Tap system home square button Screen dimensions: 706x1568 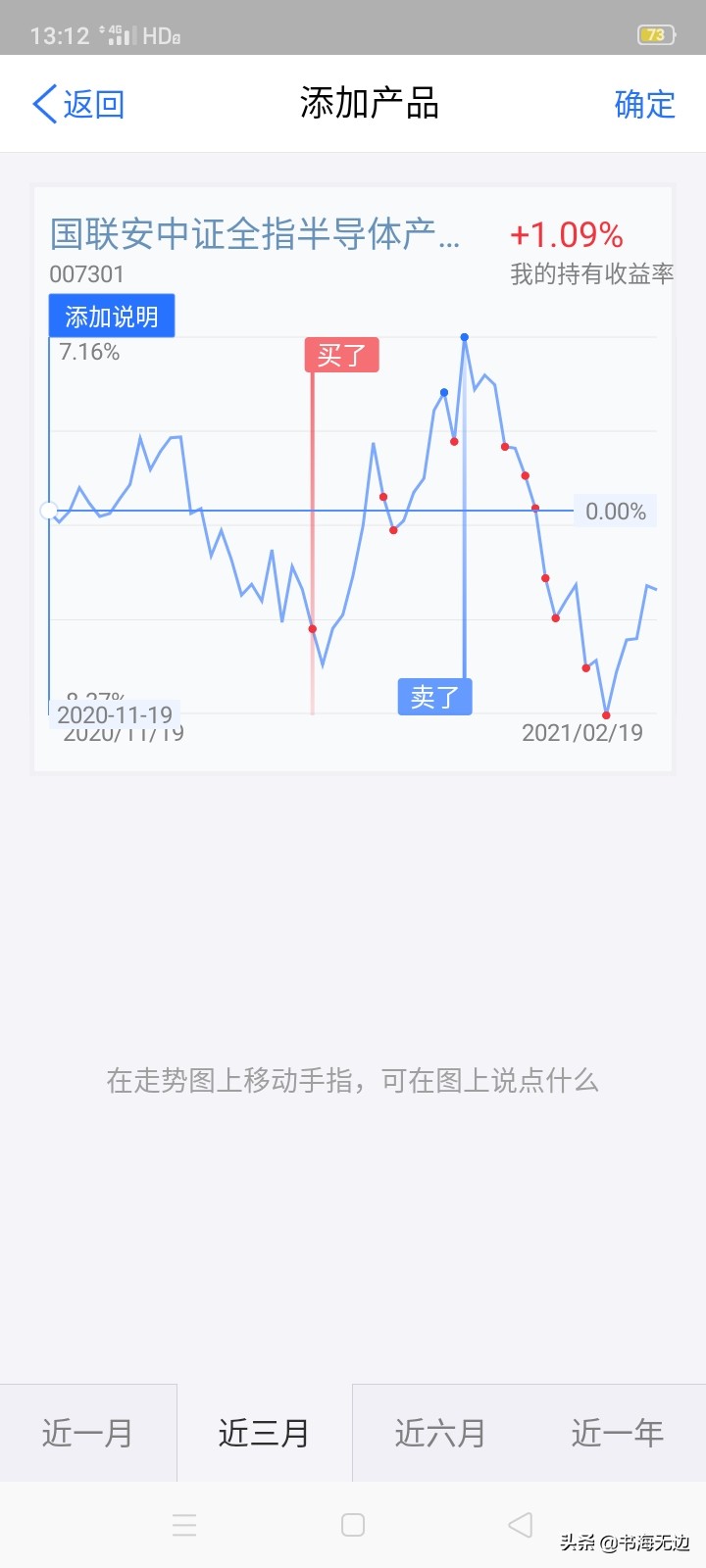click(353, 1525)
